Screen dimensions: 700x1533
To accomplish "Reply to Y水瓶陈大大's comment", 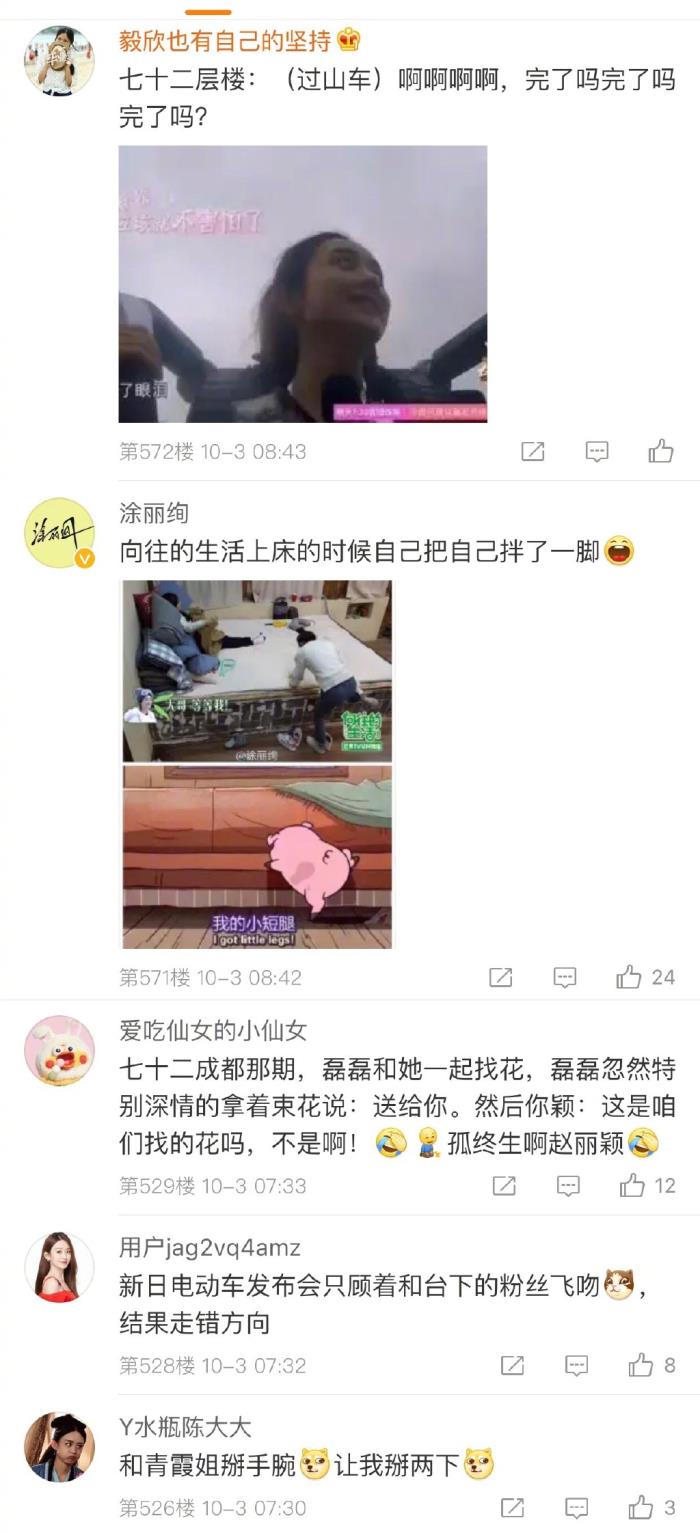I will coord(576,1507).
